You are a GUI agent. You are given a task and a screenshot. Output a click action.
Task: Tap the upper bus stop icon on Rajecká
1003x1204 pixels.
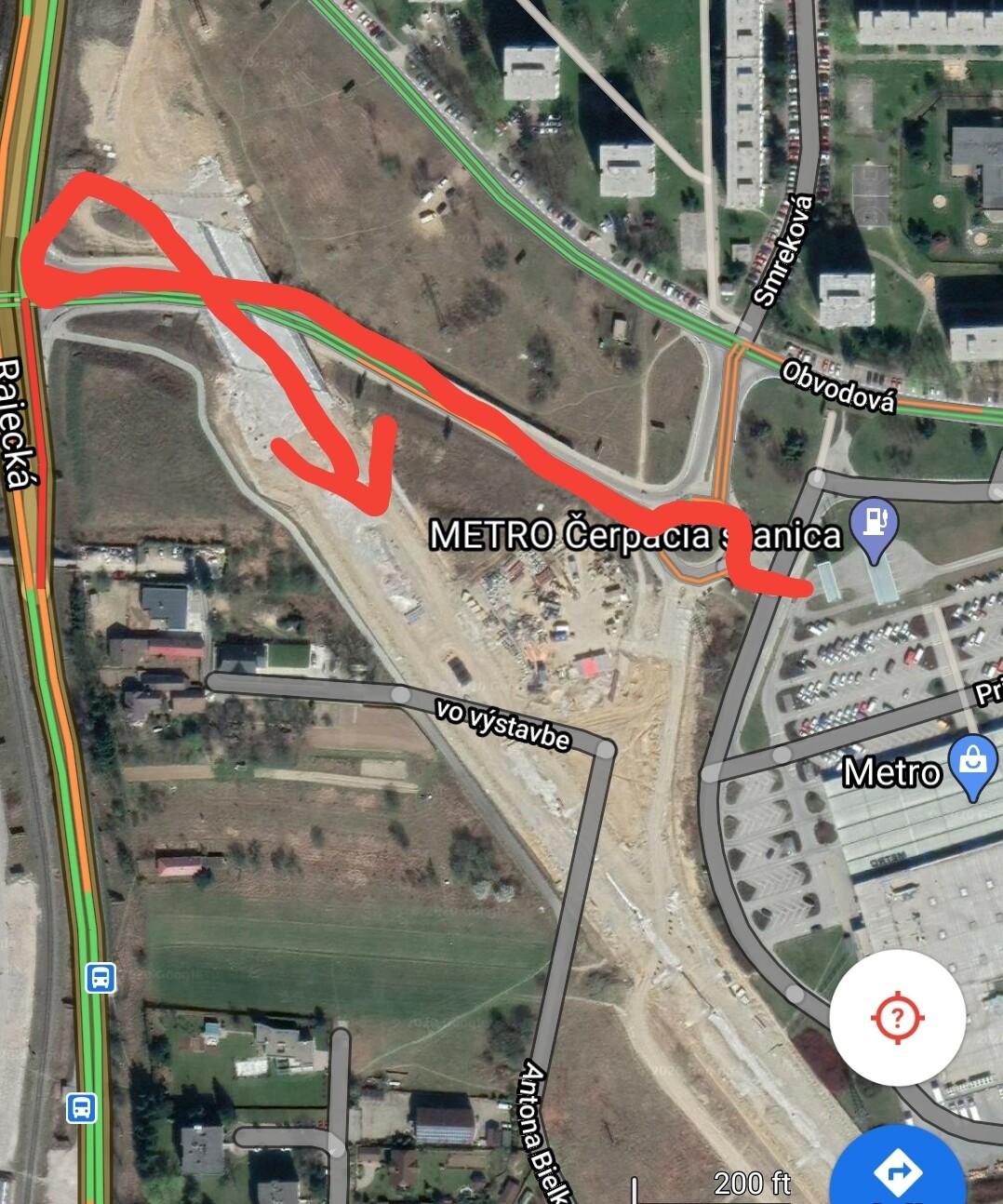100,978
